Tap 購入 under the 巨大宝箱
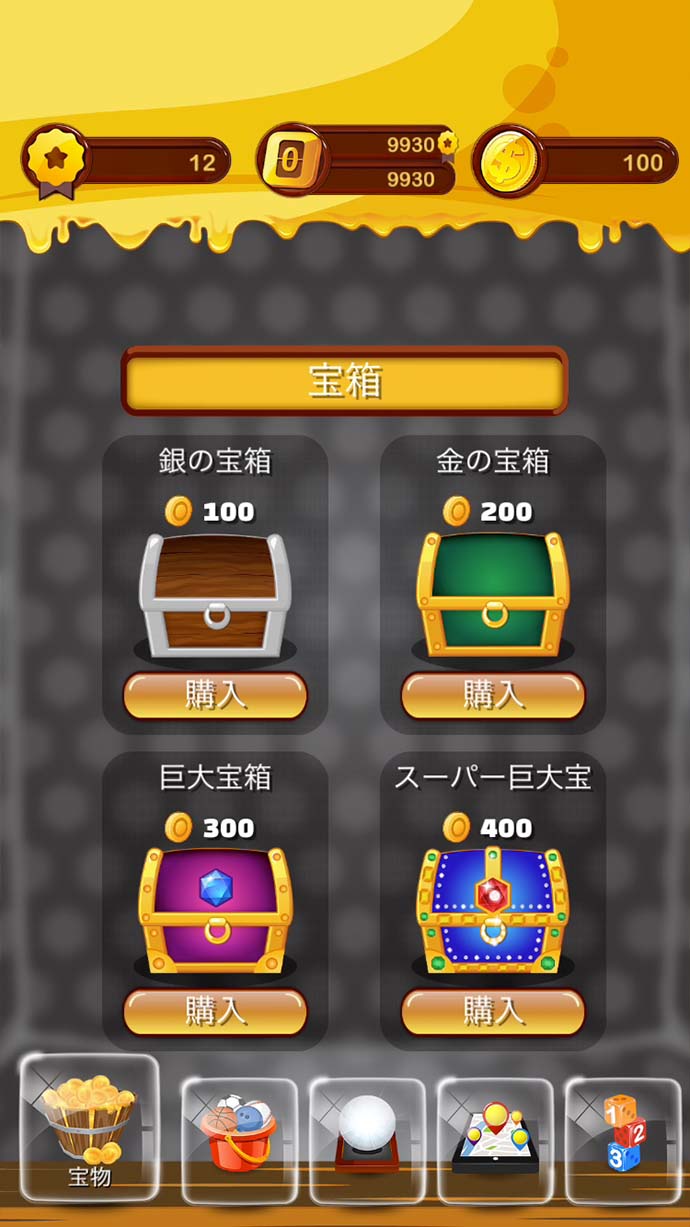Image resolution: width=690 pixels, height=1227 pixels. 215,1012
